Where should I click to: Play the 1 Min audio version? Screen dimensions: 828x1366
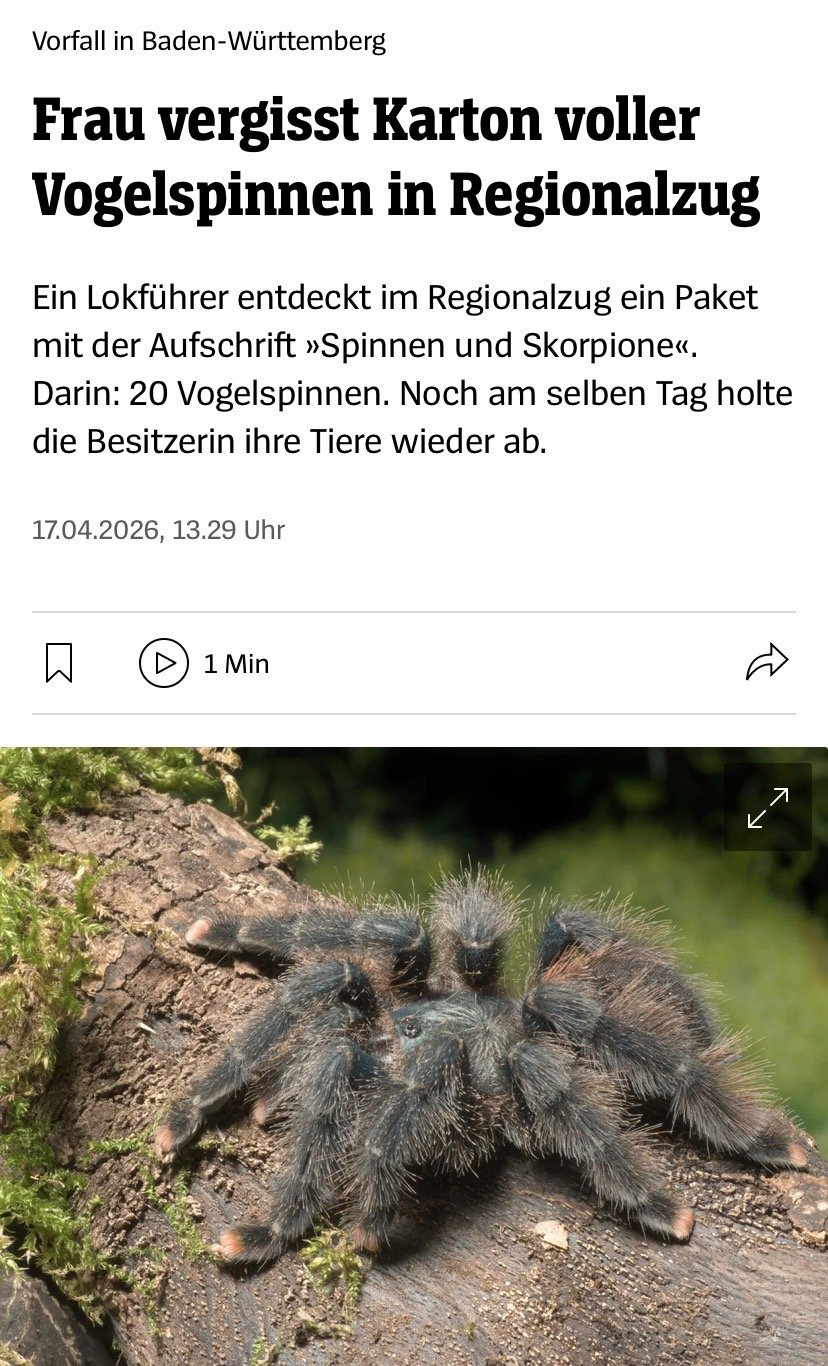click(164, 663)
